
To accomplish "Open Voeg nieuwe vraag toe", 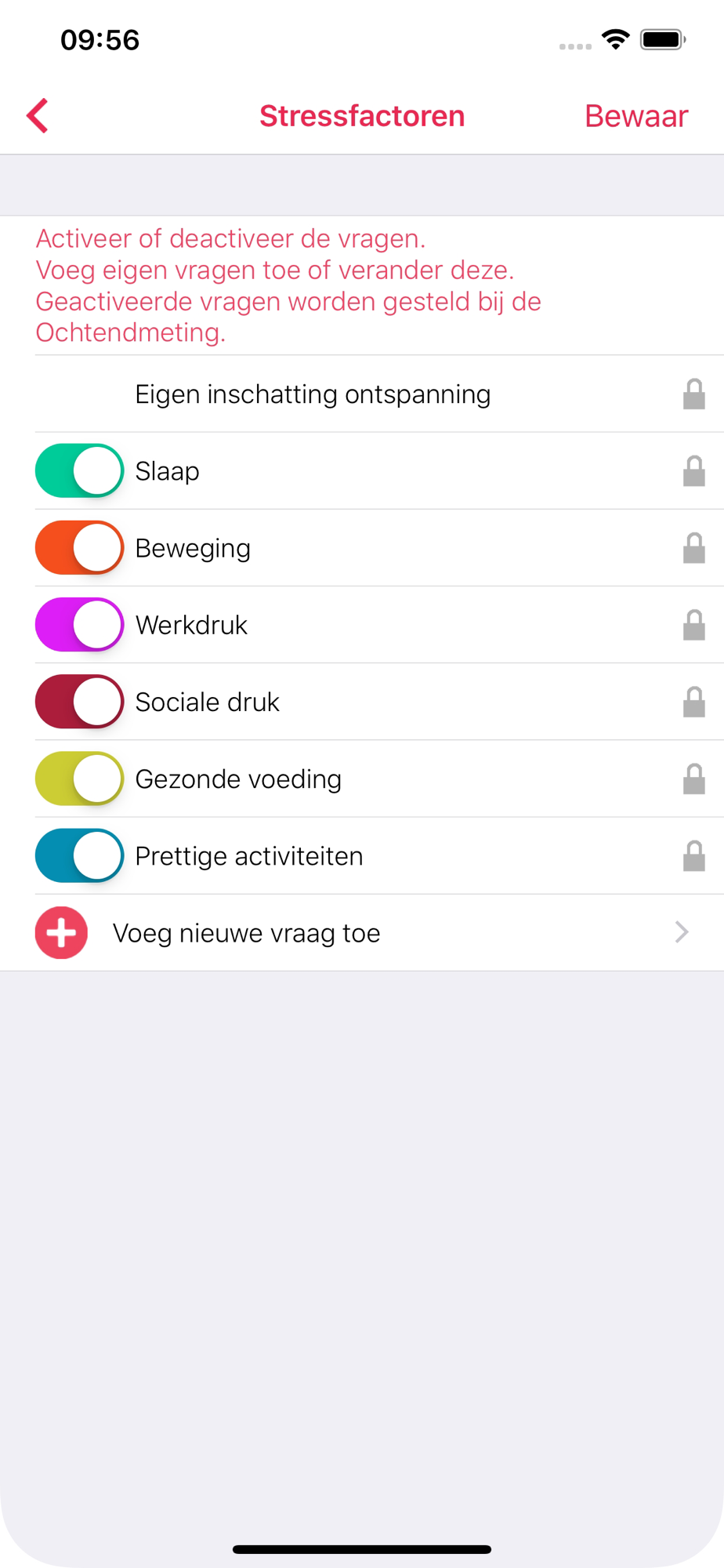I will pos(362,933).
